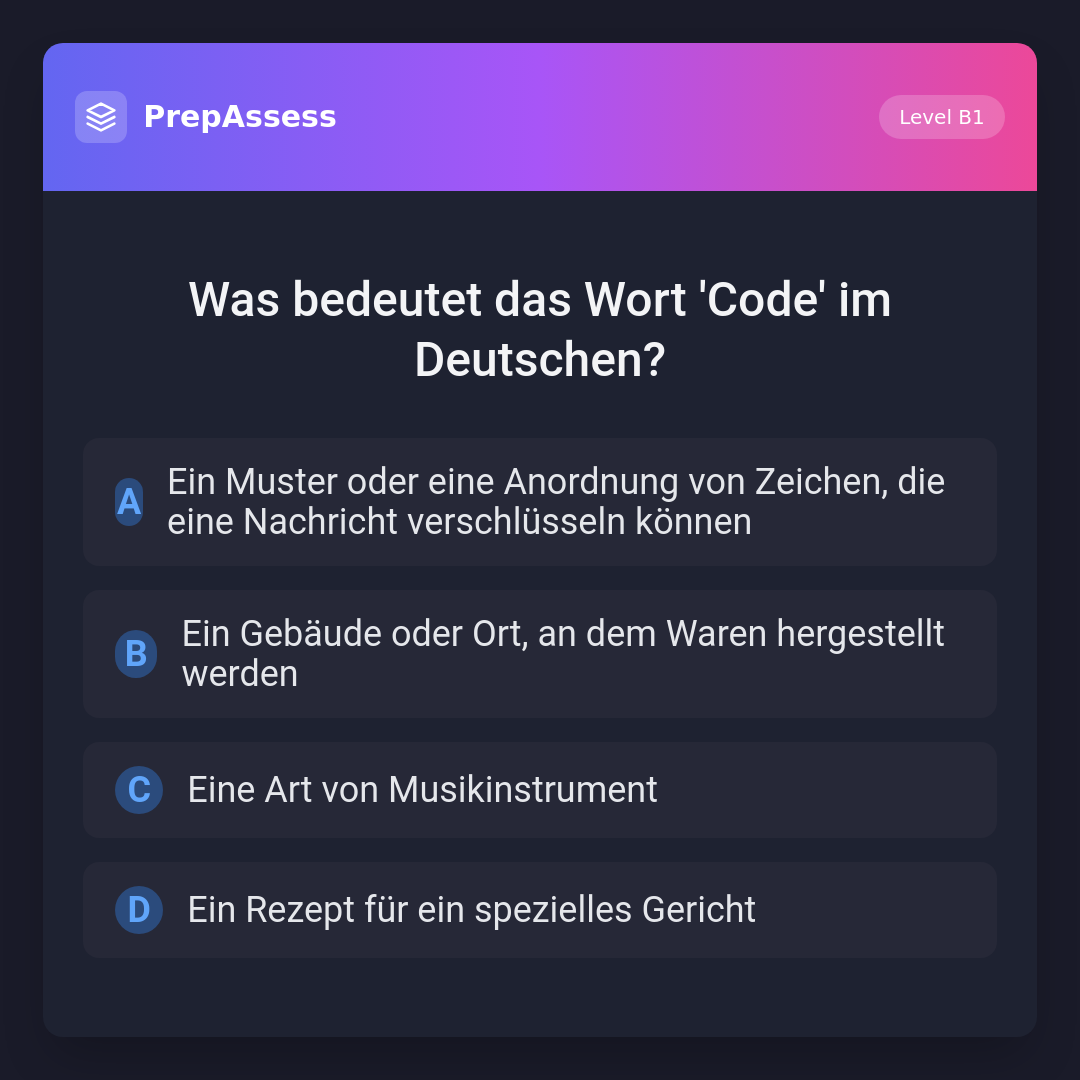
Task: Choose answer B, 'Ein Gebäude oder Ort'
Action: pyautogui.click(x=540, y=654)
